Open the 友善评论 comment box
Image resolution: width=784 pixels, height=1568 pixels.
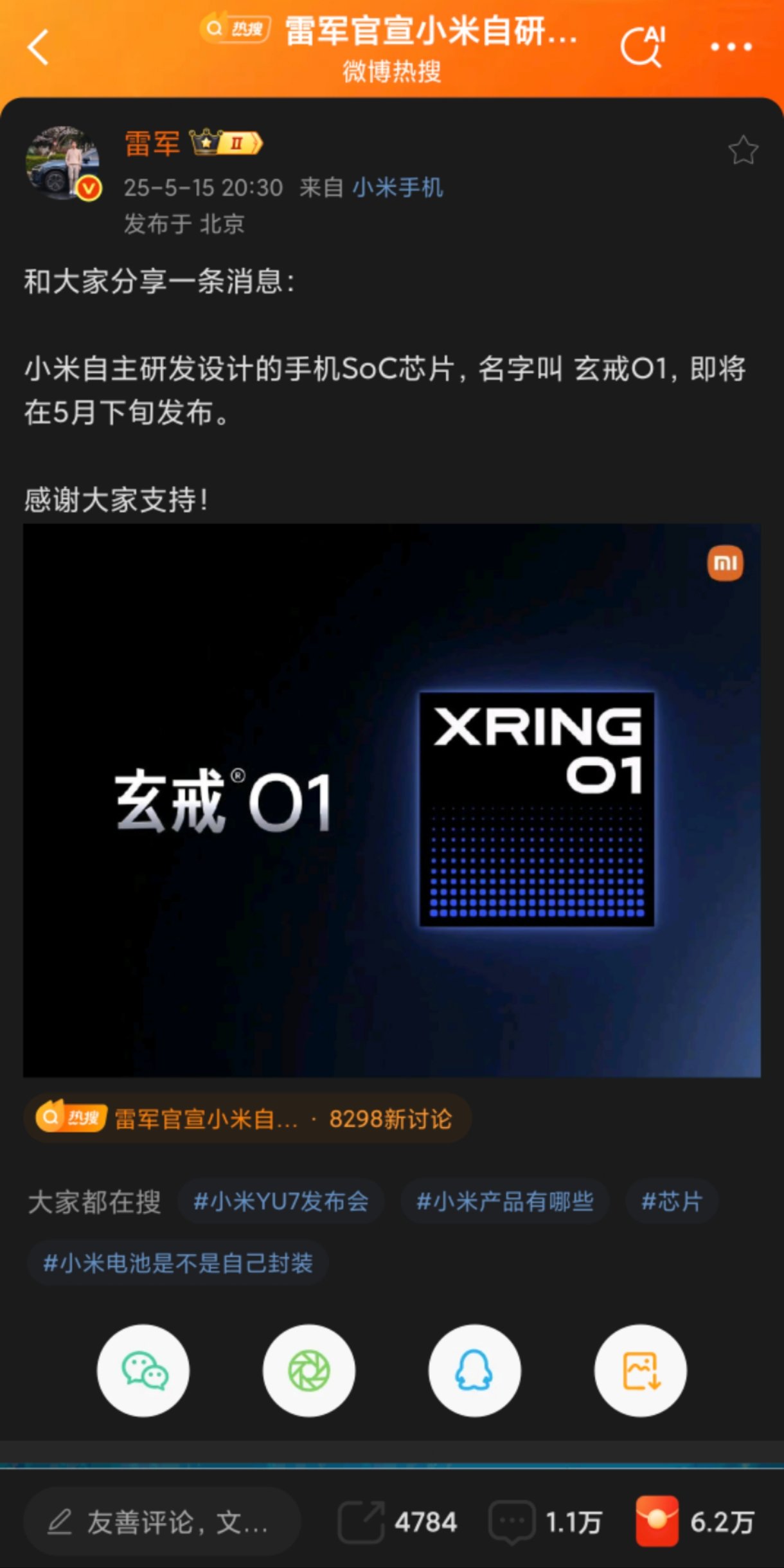[162, 1522]
